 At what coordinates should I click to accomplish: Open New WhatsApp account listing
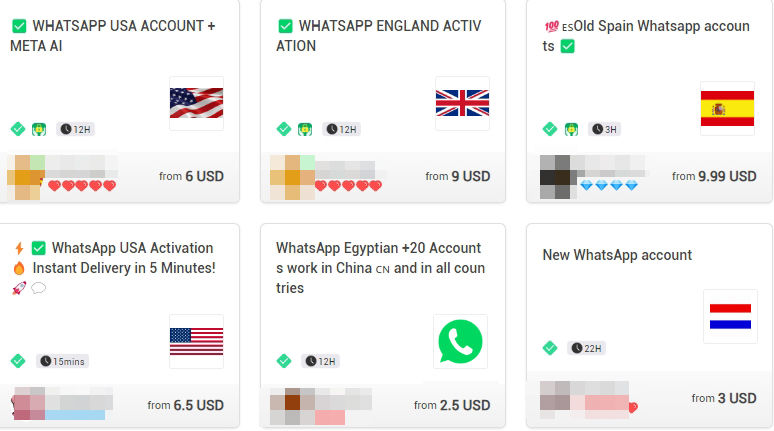coord(617,255)
